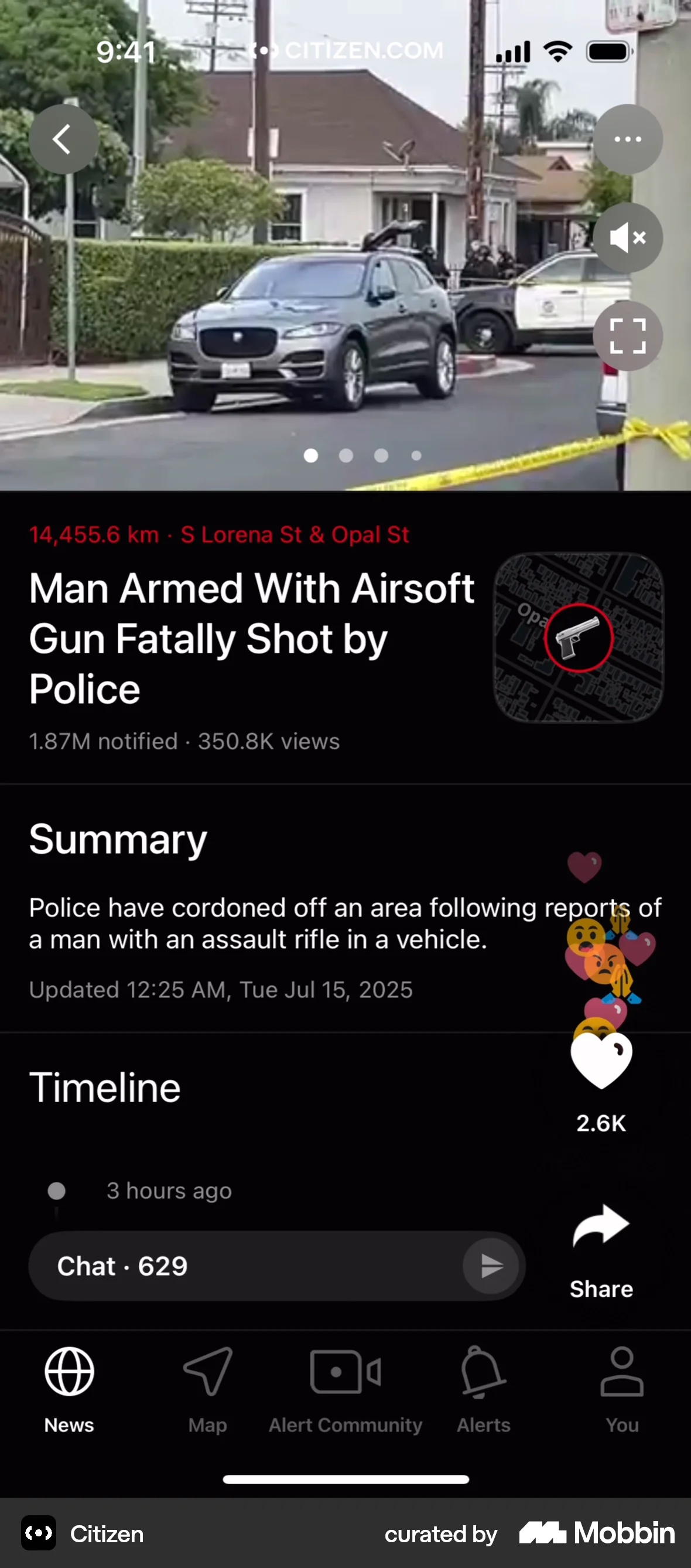Unmute the incident video
Viewport: 691px width, 1568px height.
(627, 237)
